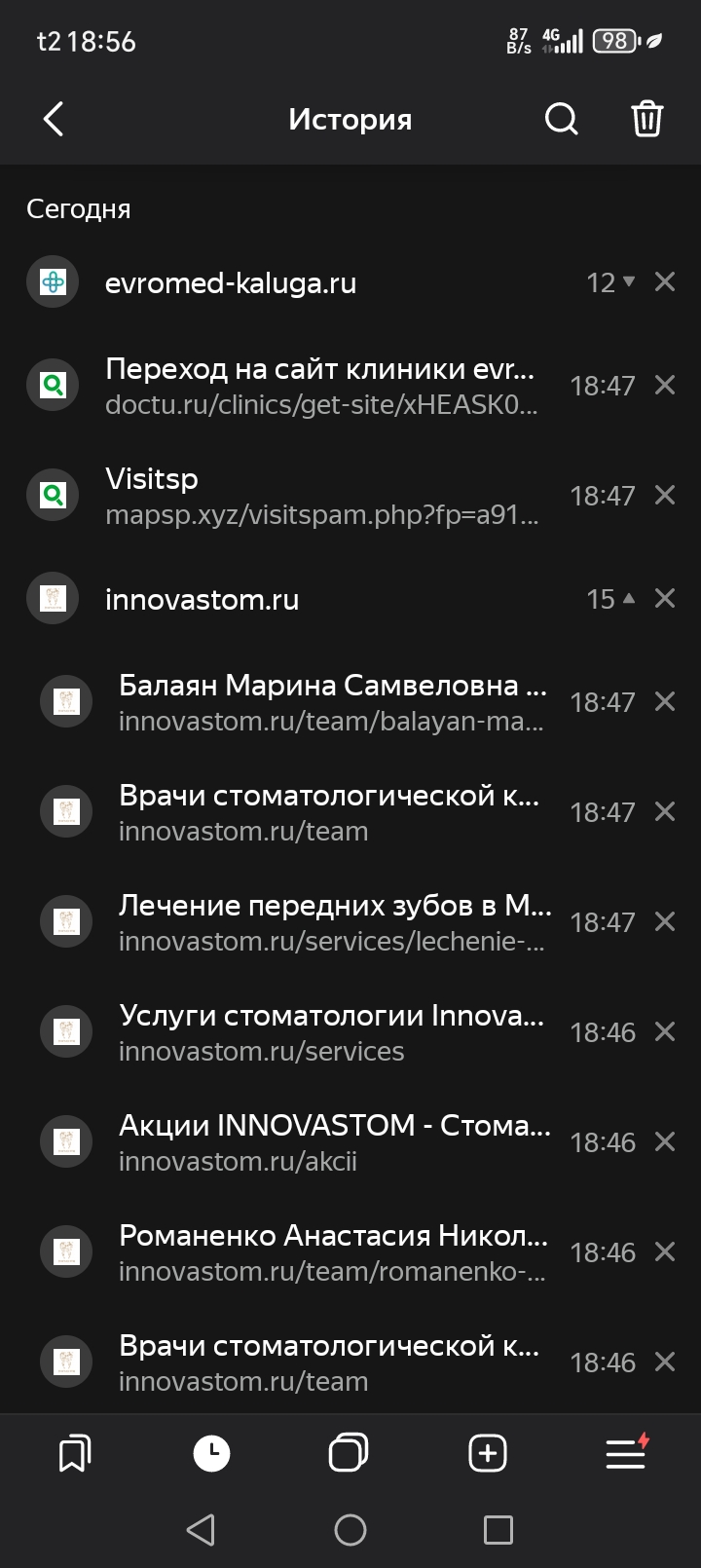Open Лечение передних зубов history entry

pos(331,922)
